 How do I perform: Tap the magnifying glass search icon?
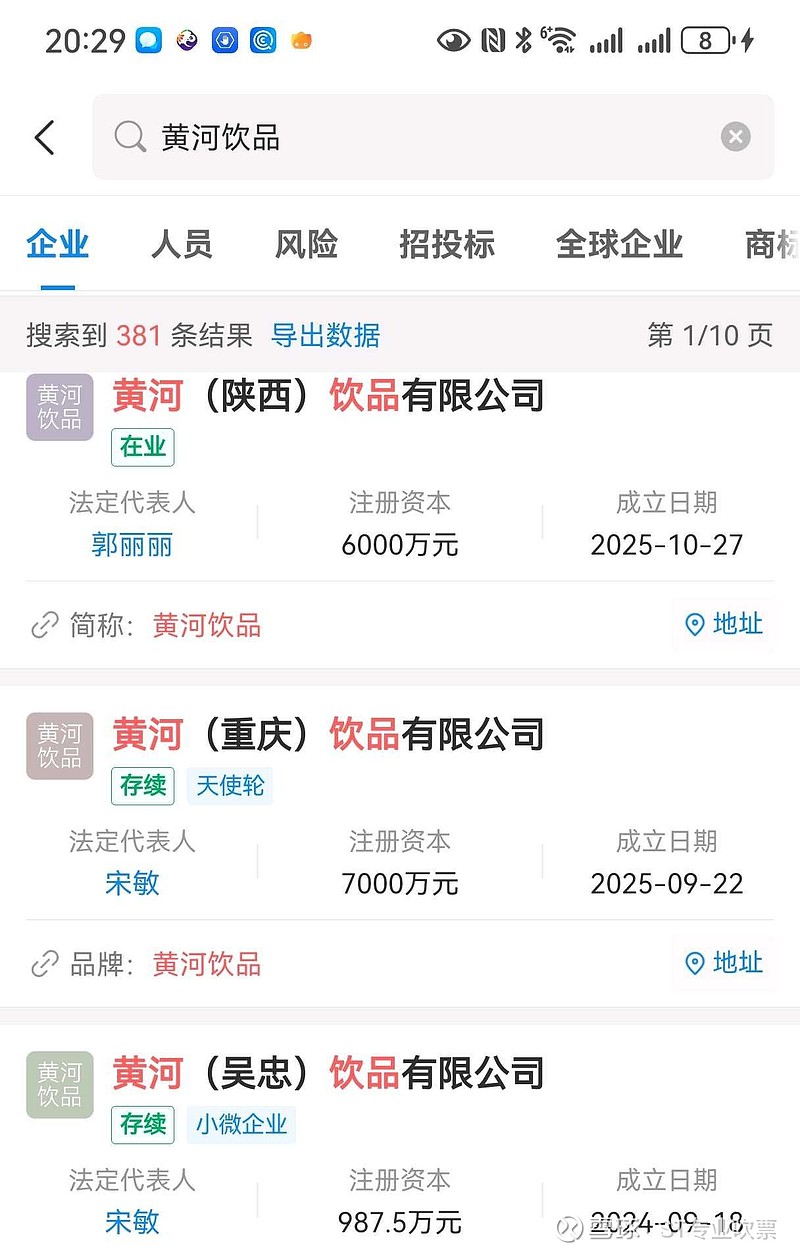pyautogui.click(x=129, y=137)
